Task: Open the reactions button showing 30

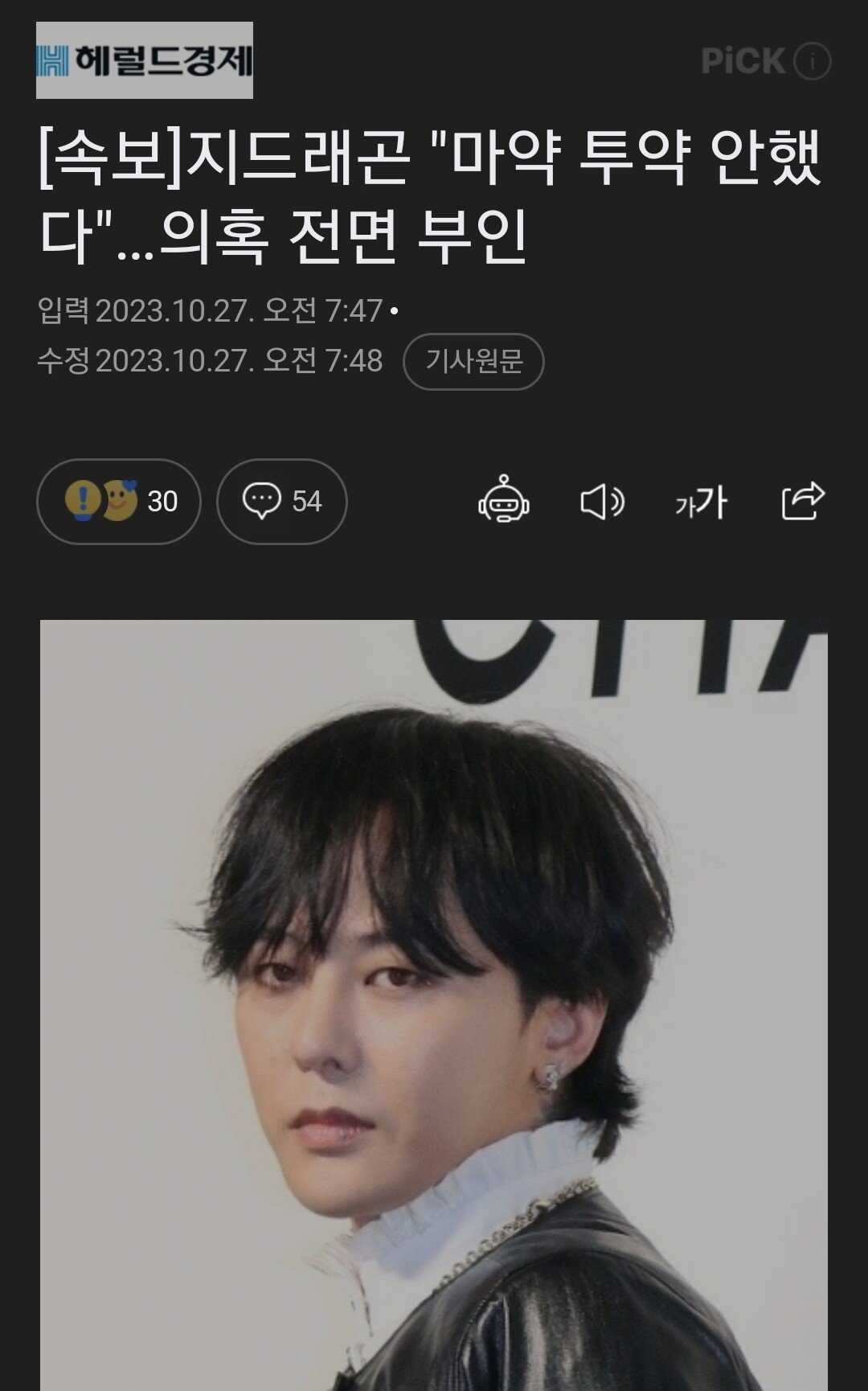Action: tap(119, 502)
